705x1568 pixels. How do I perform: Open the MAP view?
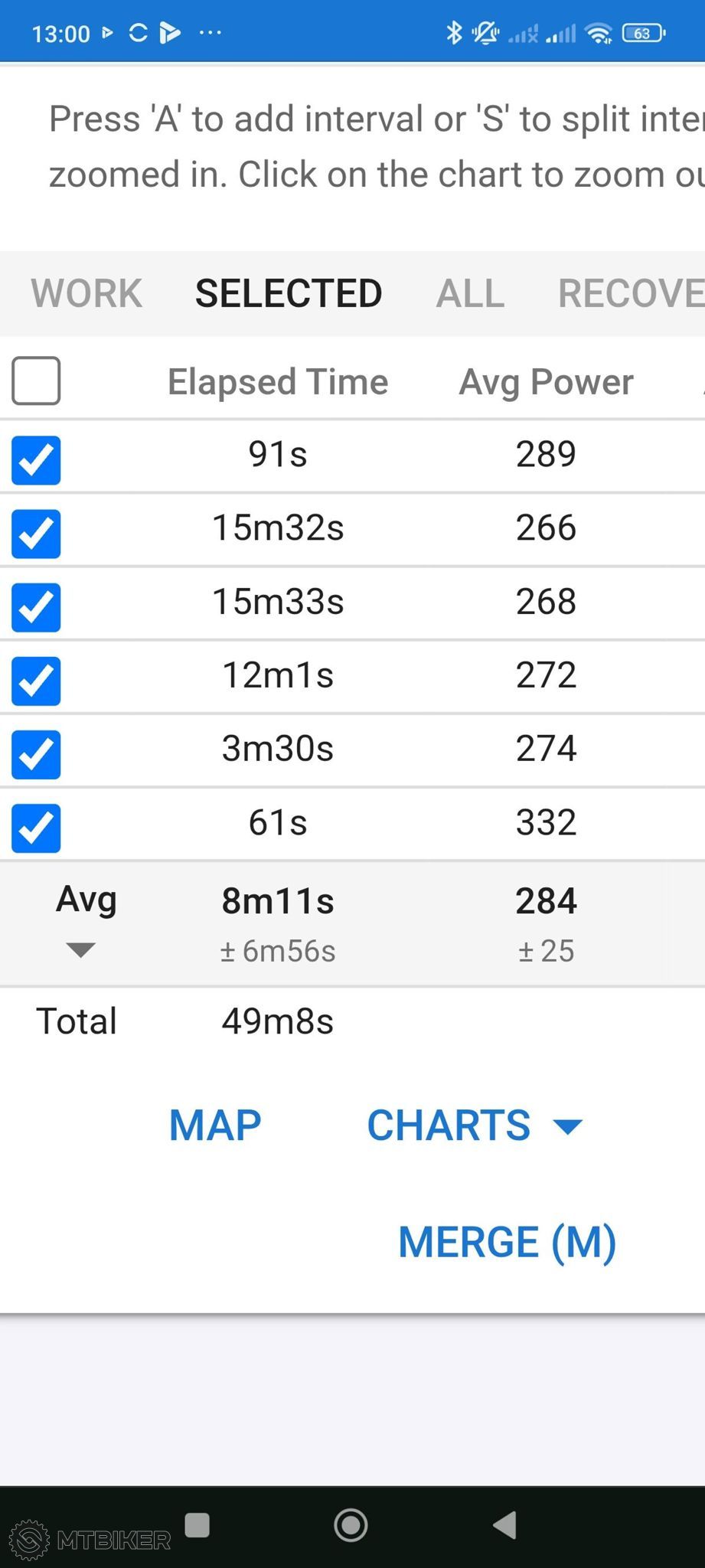pos(215,1125)
